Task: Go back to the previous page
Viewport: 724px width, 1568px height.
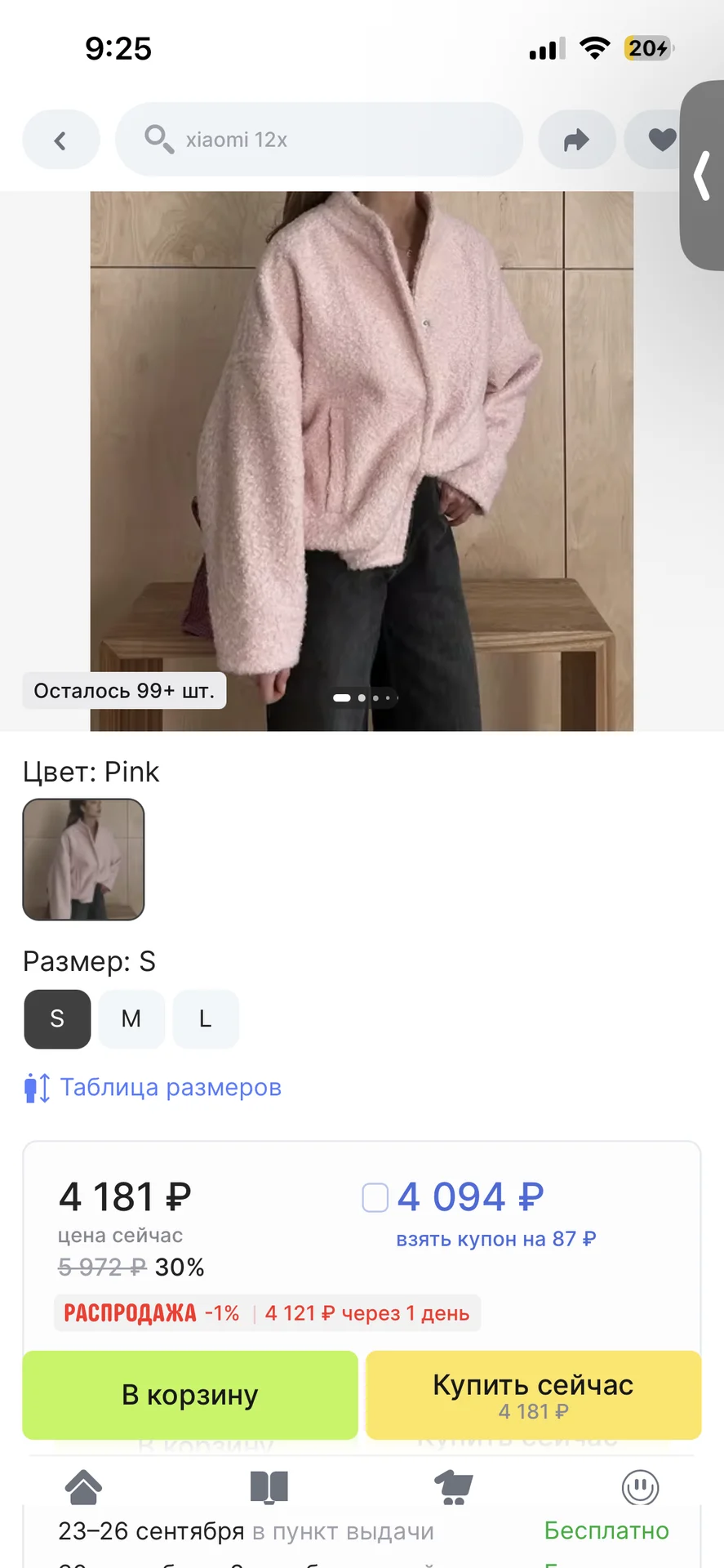Action: [61, 140]
